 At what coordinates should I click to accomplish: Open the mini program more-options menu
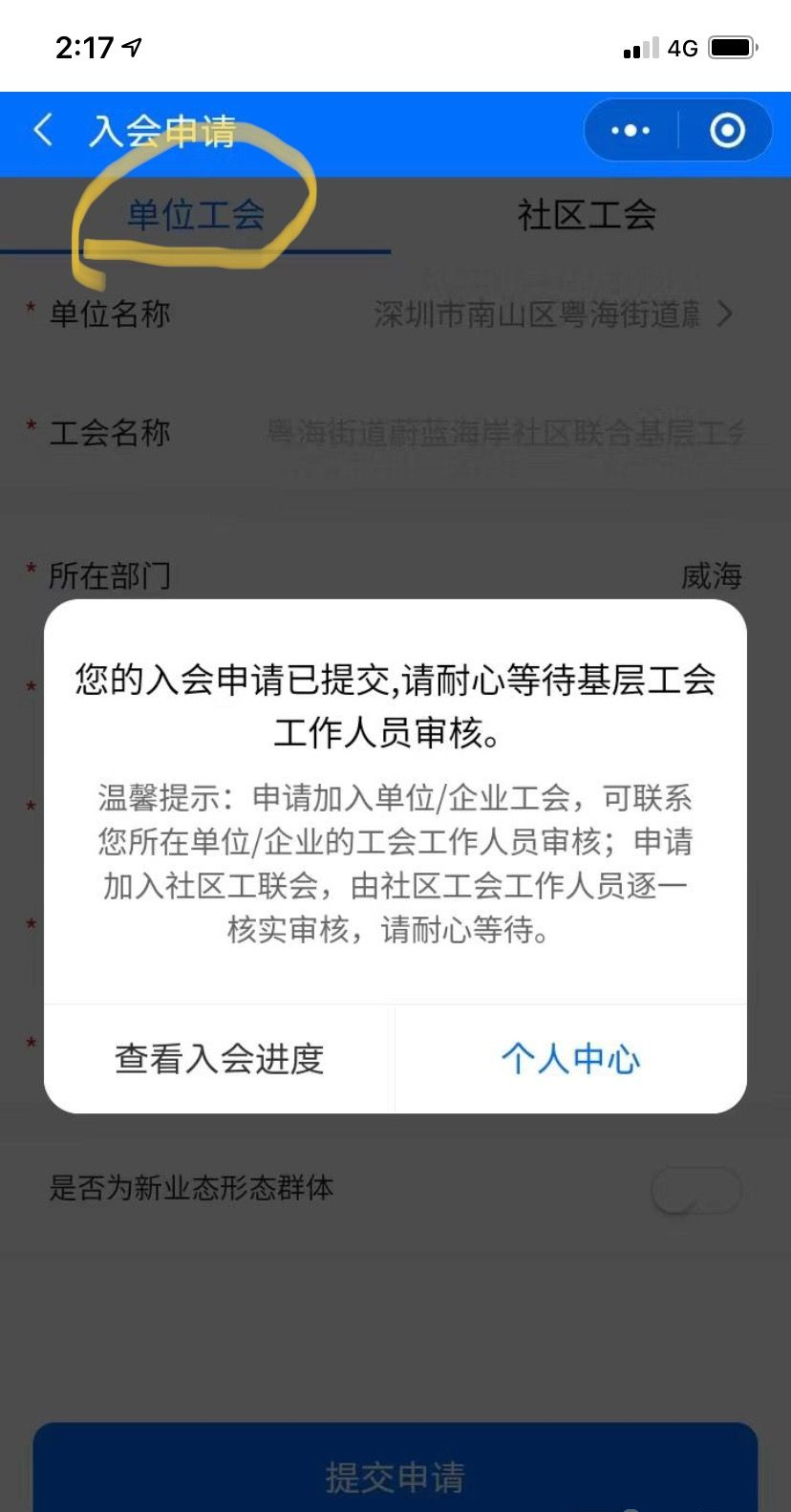pyautogui.click(x=631, y=130)
